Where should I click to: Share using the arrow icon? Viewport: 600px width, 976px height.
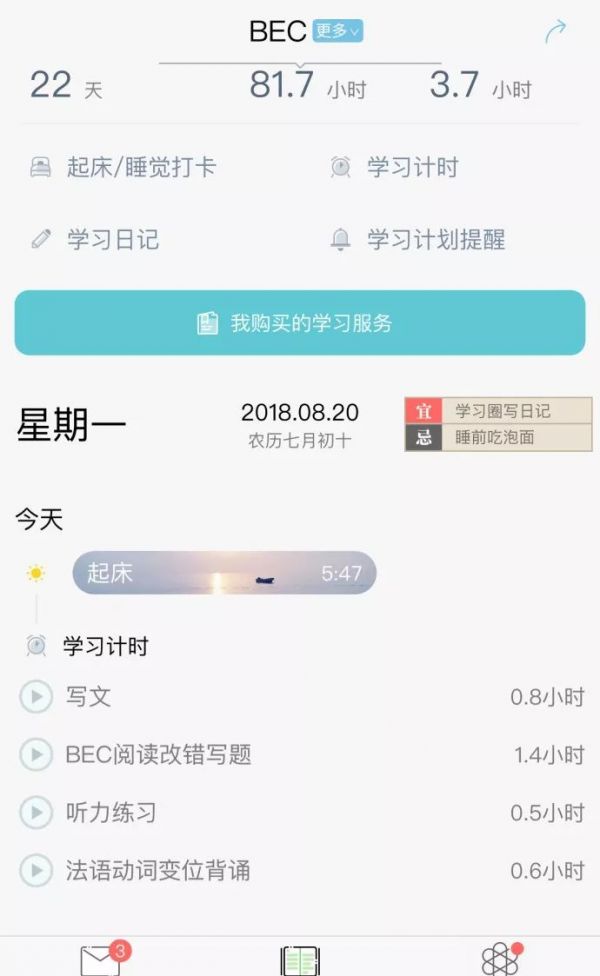[555, 32]
